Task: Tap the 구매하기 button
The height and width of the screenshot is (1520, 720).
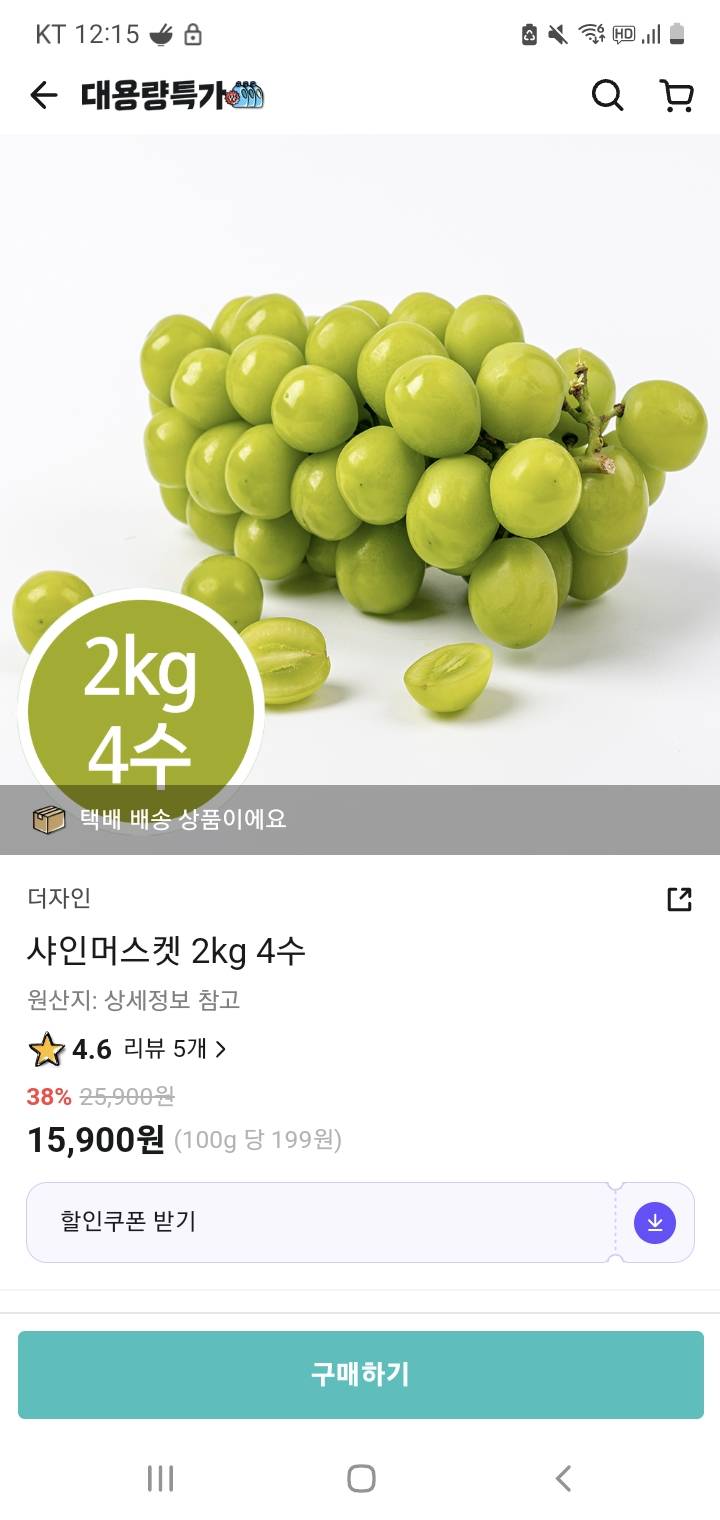Action: pyautogui.click(x=360, y=1374)
